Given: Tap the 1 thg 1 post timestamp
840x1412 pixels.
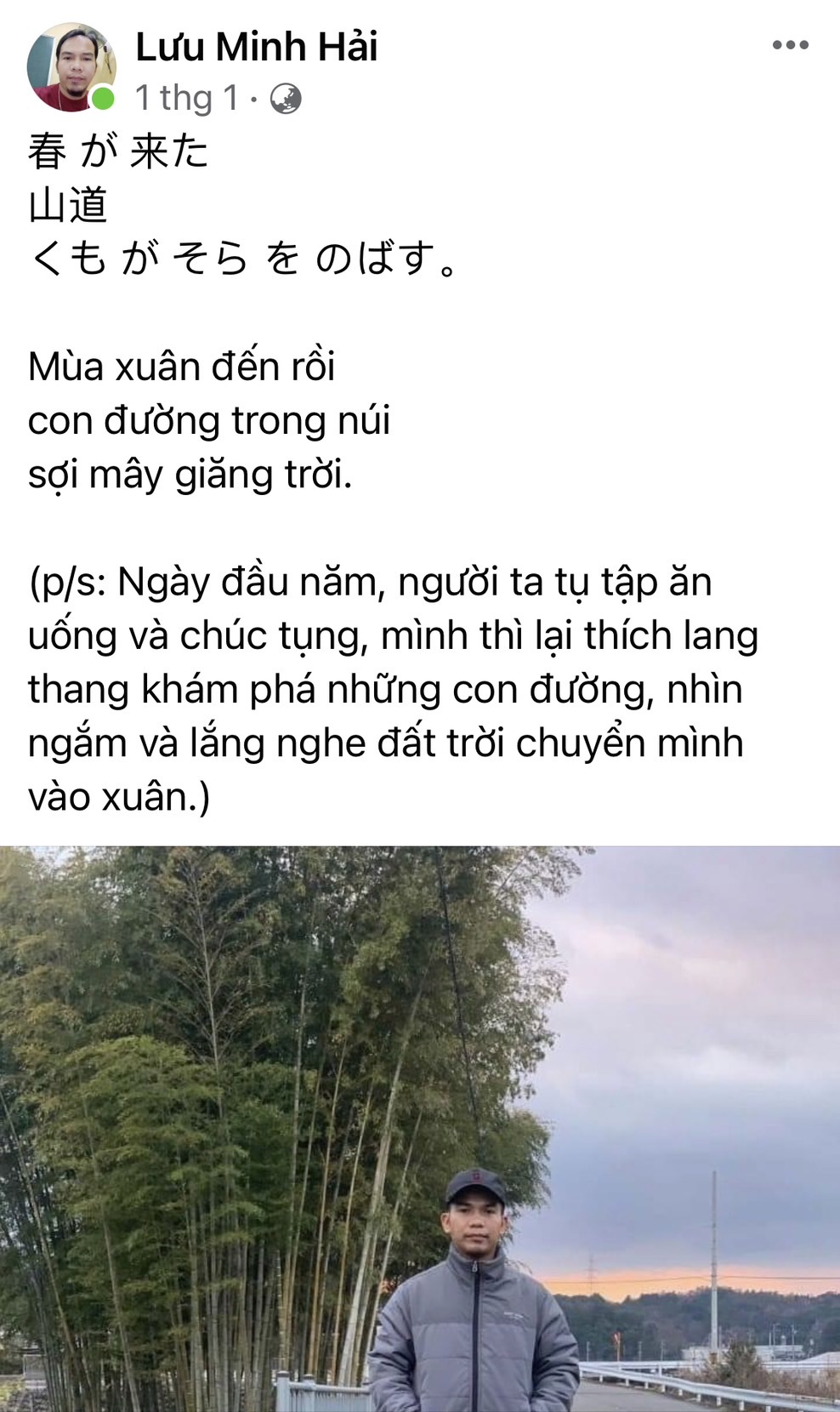Looking at the screenshot, I should coord(187,99).
